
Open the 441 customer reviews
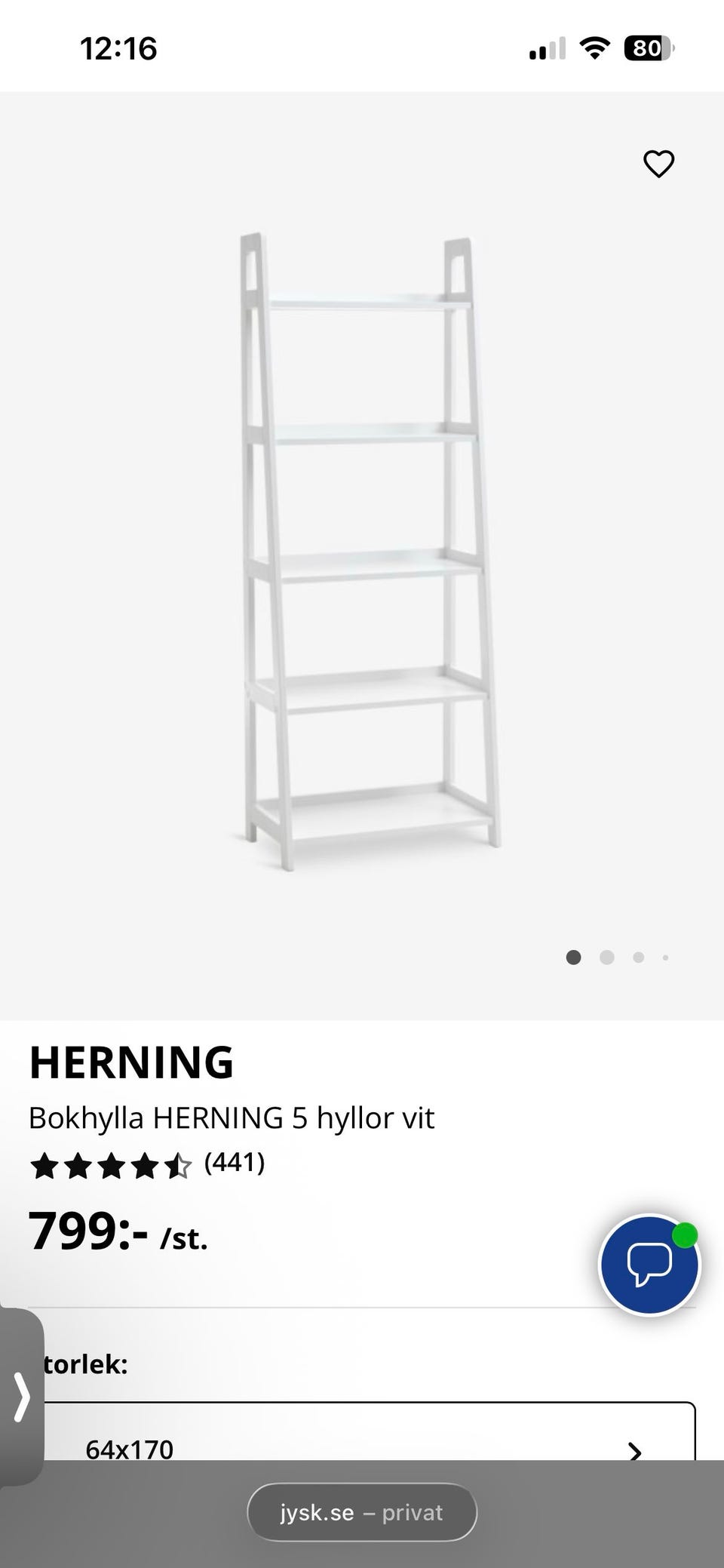click(234, 1163)
